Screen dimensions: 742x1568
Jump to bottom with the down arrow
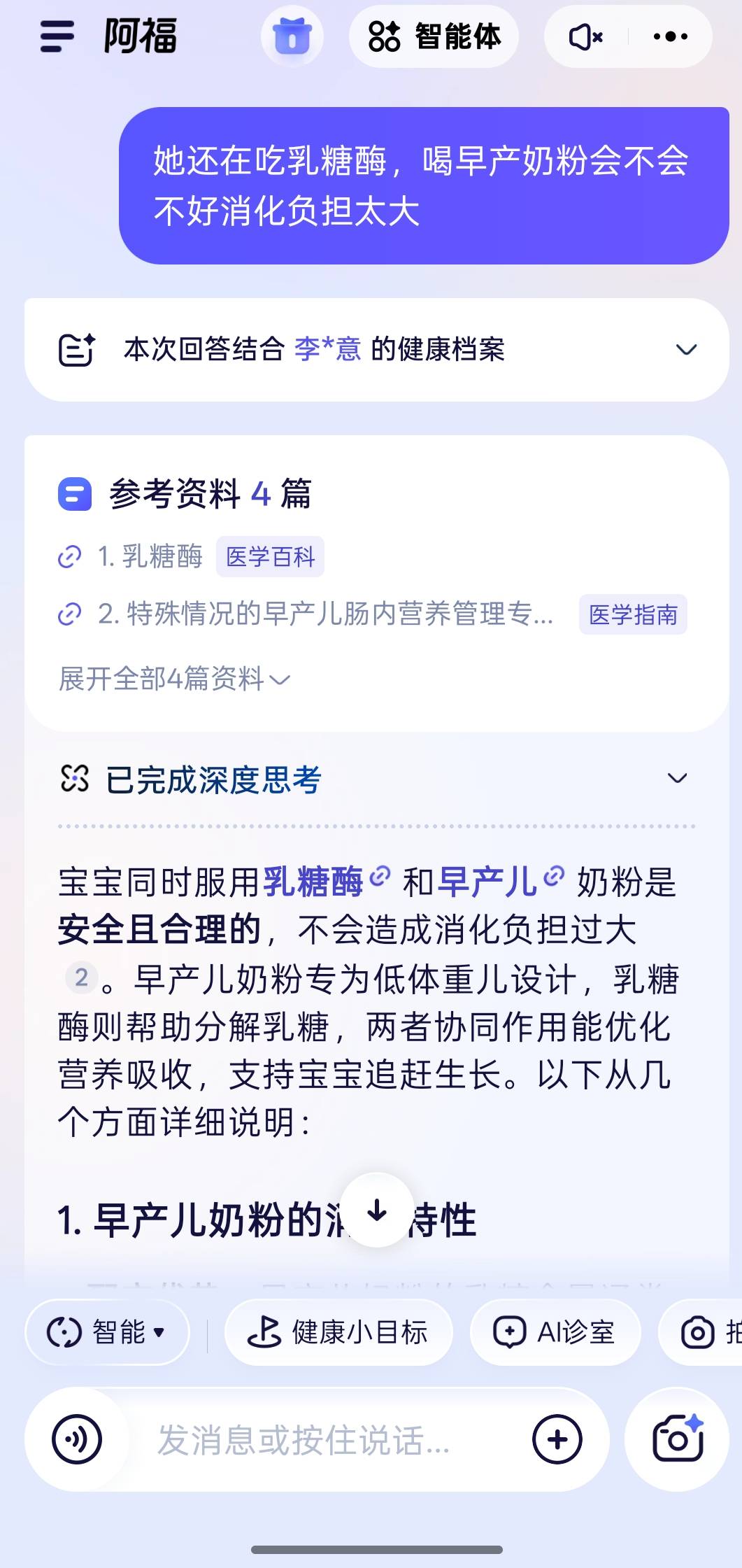click(377, 1210)
